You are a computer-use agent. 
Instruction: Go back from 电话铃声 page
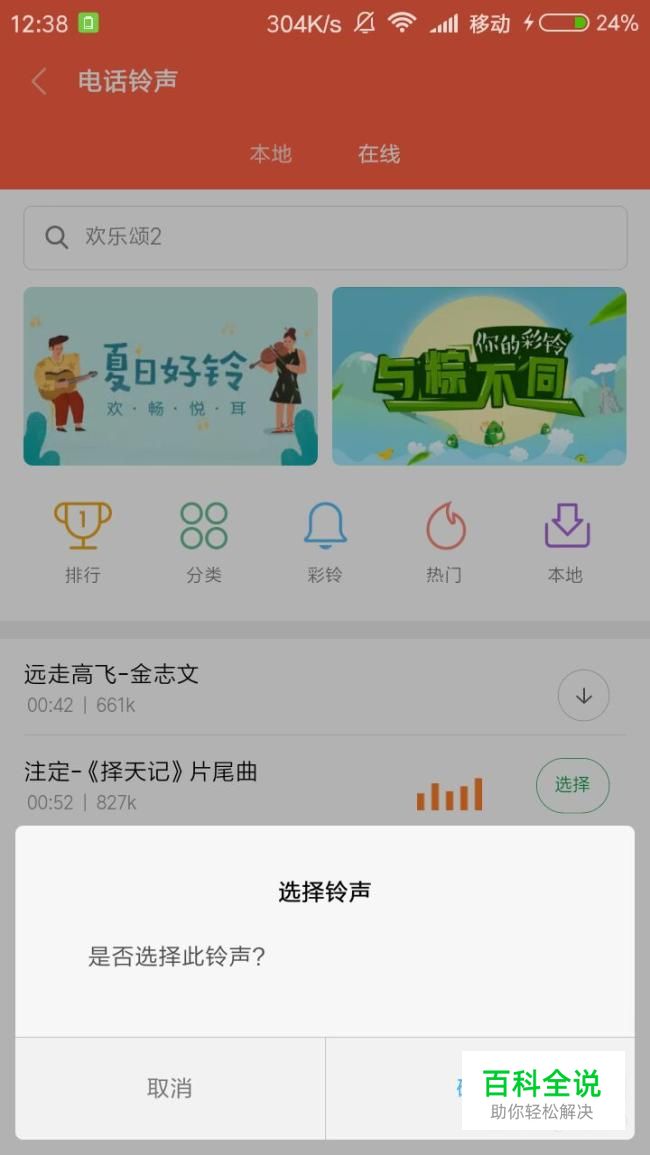click(x=40, y=81)
